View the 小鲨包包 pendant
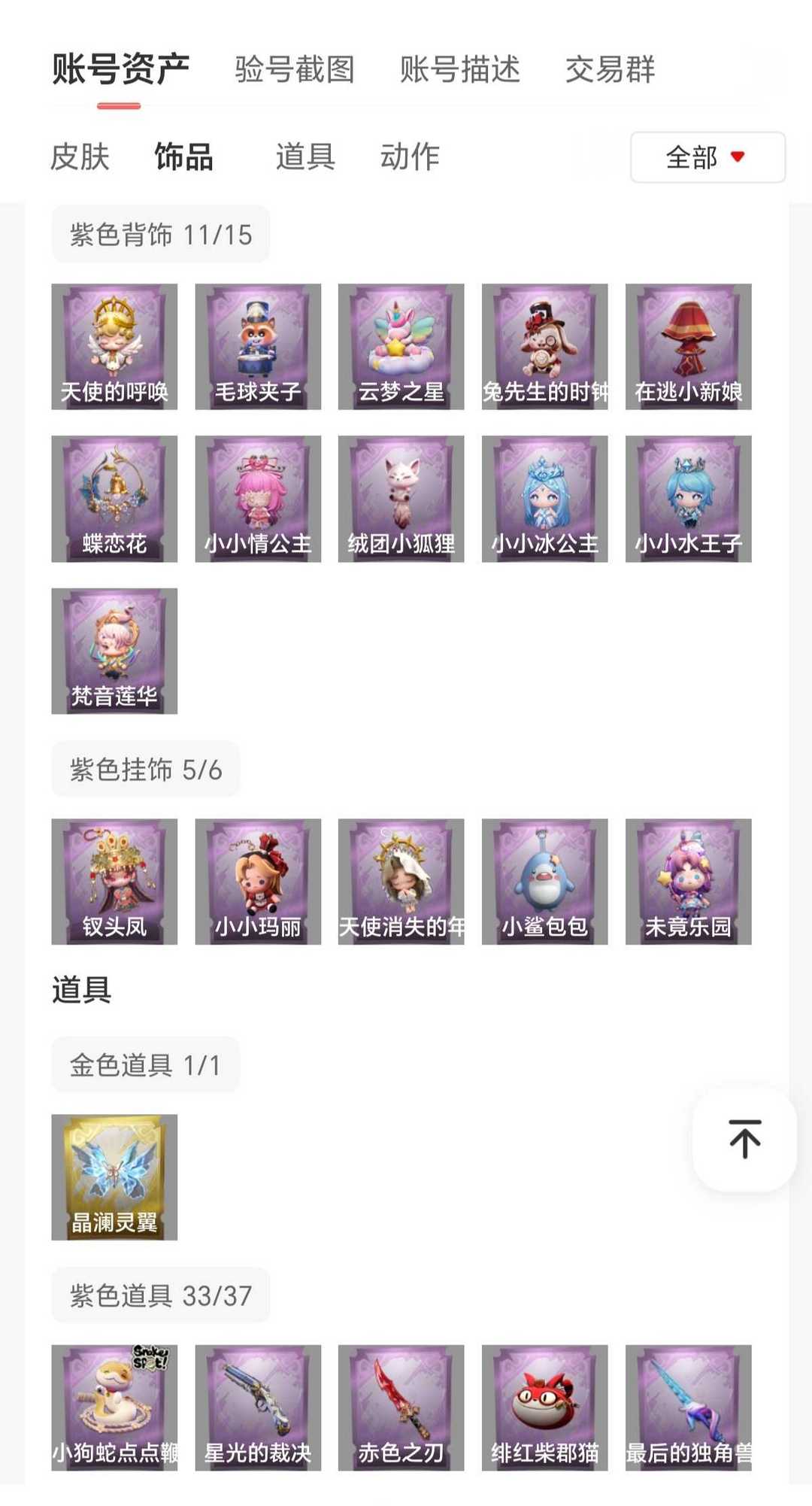The image size is (812, 1506). [x=544, y=881]
